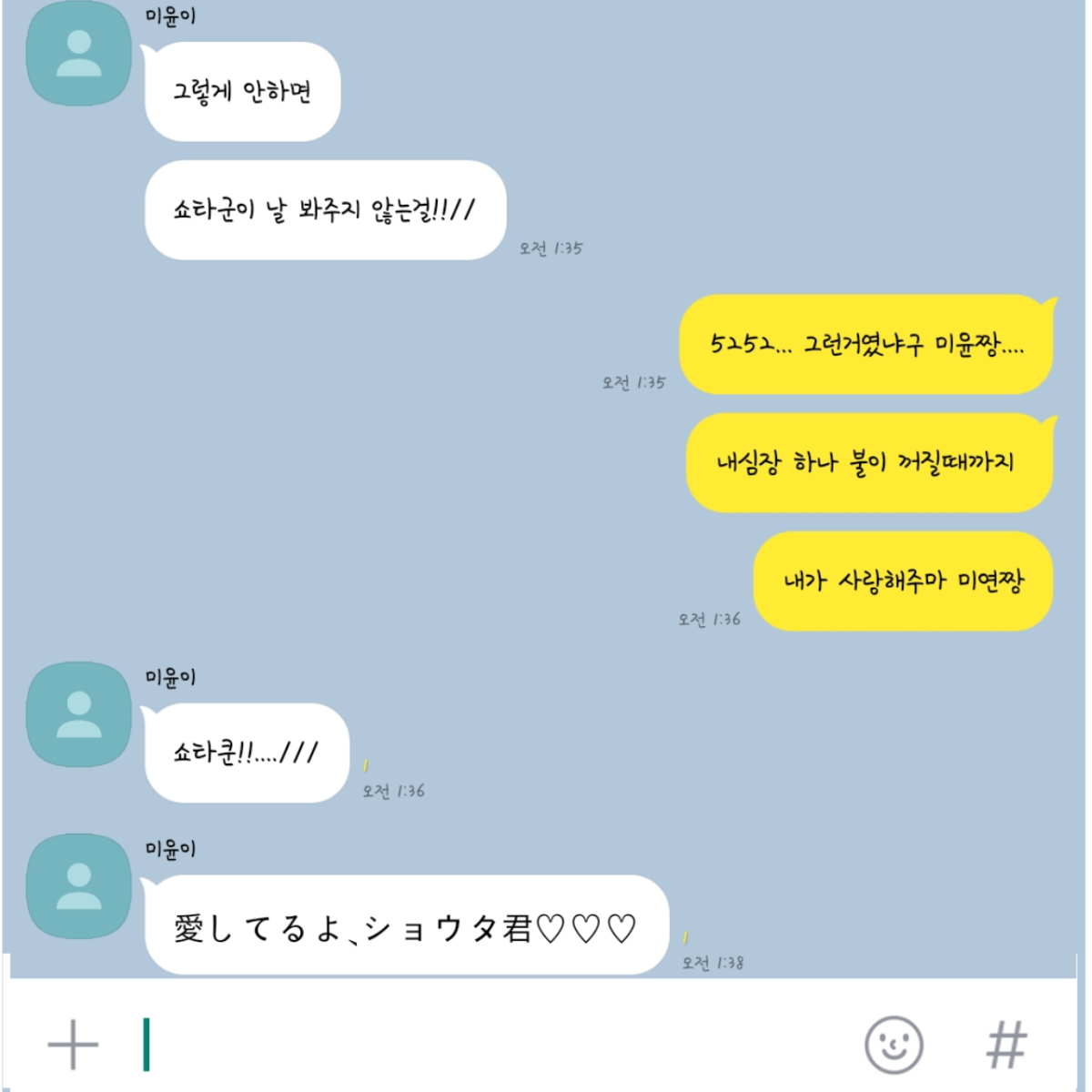View 미윤이's avatar beside the '쇼타쿤!!' message
The height and width of the screenshot is (1092, 1092).
[x=79, y=714]
